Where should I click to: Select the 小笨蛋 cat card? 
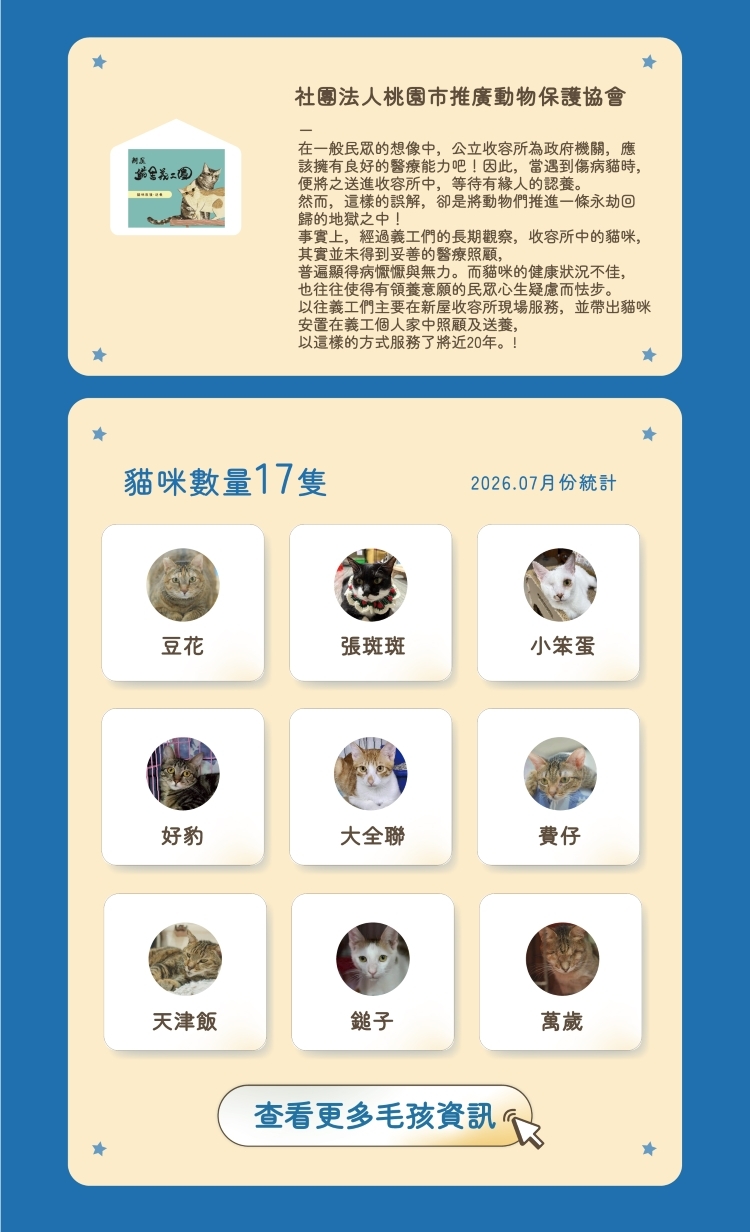559,603
